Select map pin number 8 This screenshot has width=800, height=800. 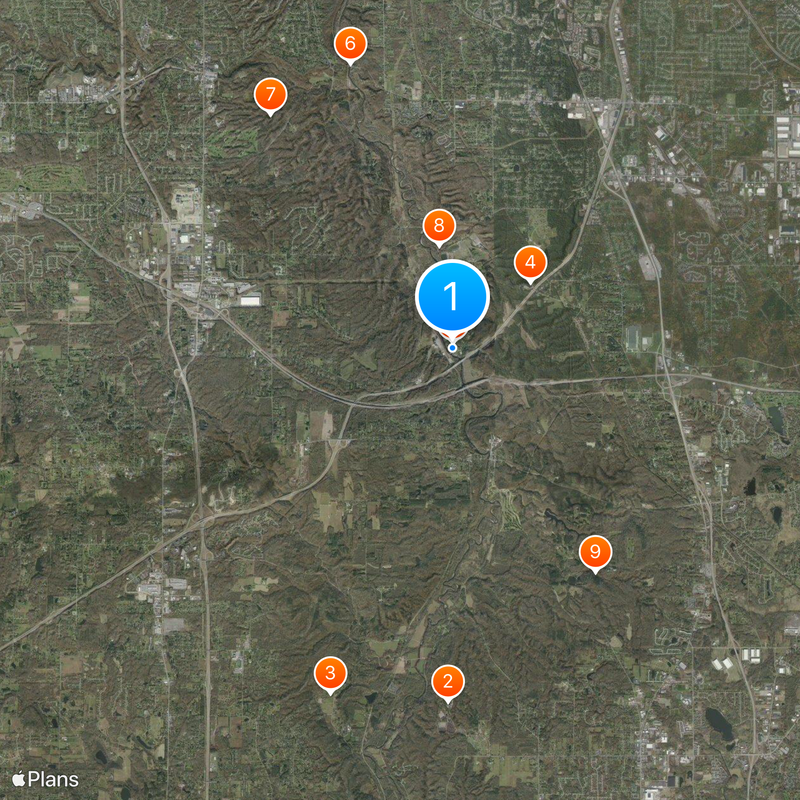pos(438,226)
